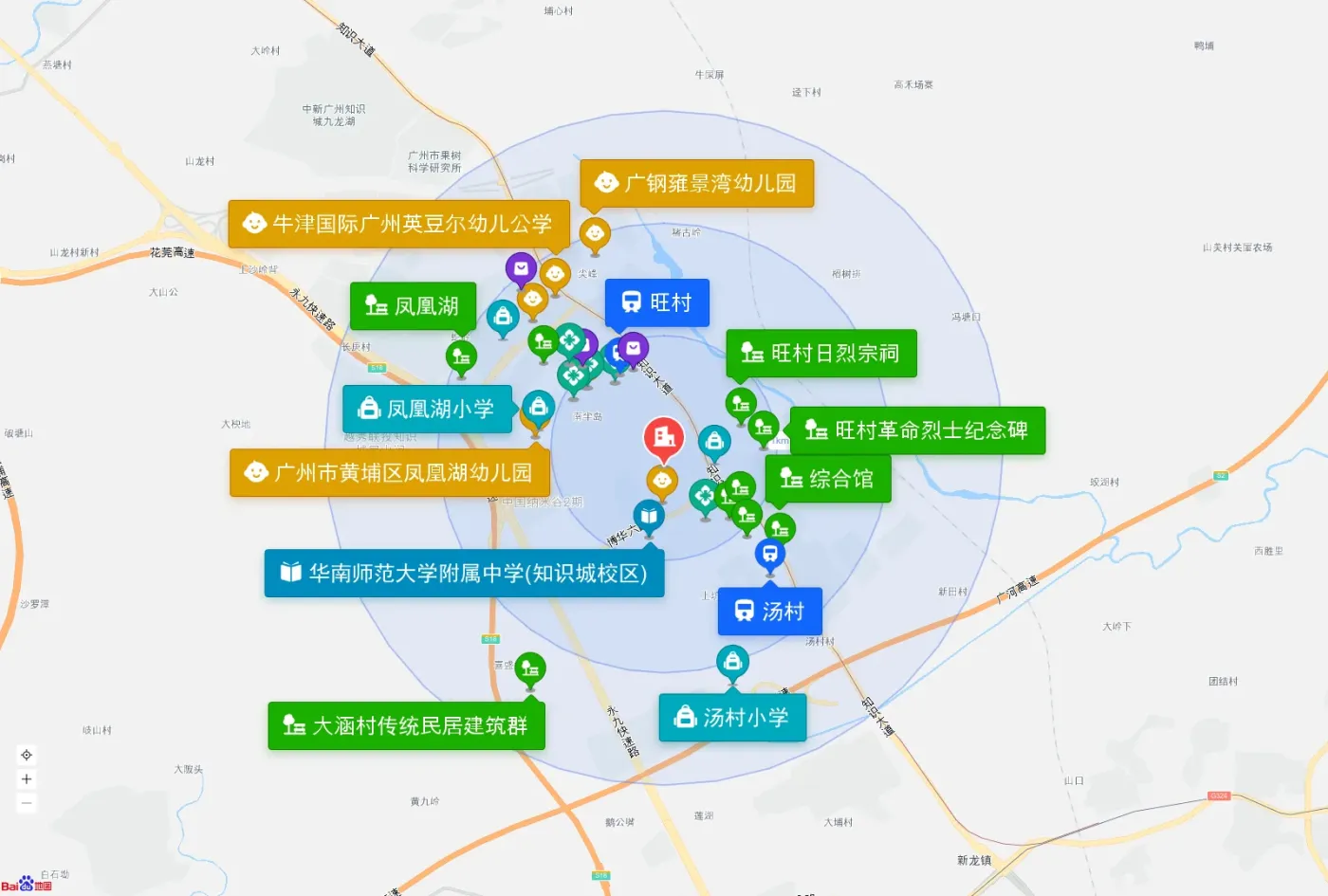The width and height of the screenshot is (1328, 896).
Task: Center map on current location
Action: point(27,756)
